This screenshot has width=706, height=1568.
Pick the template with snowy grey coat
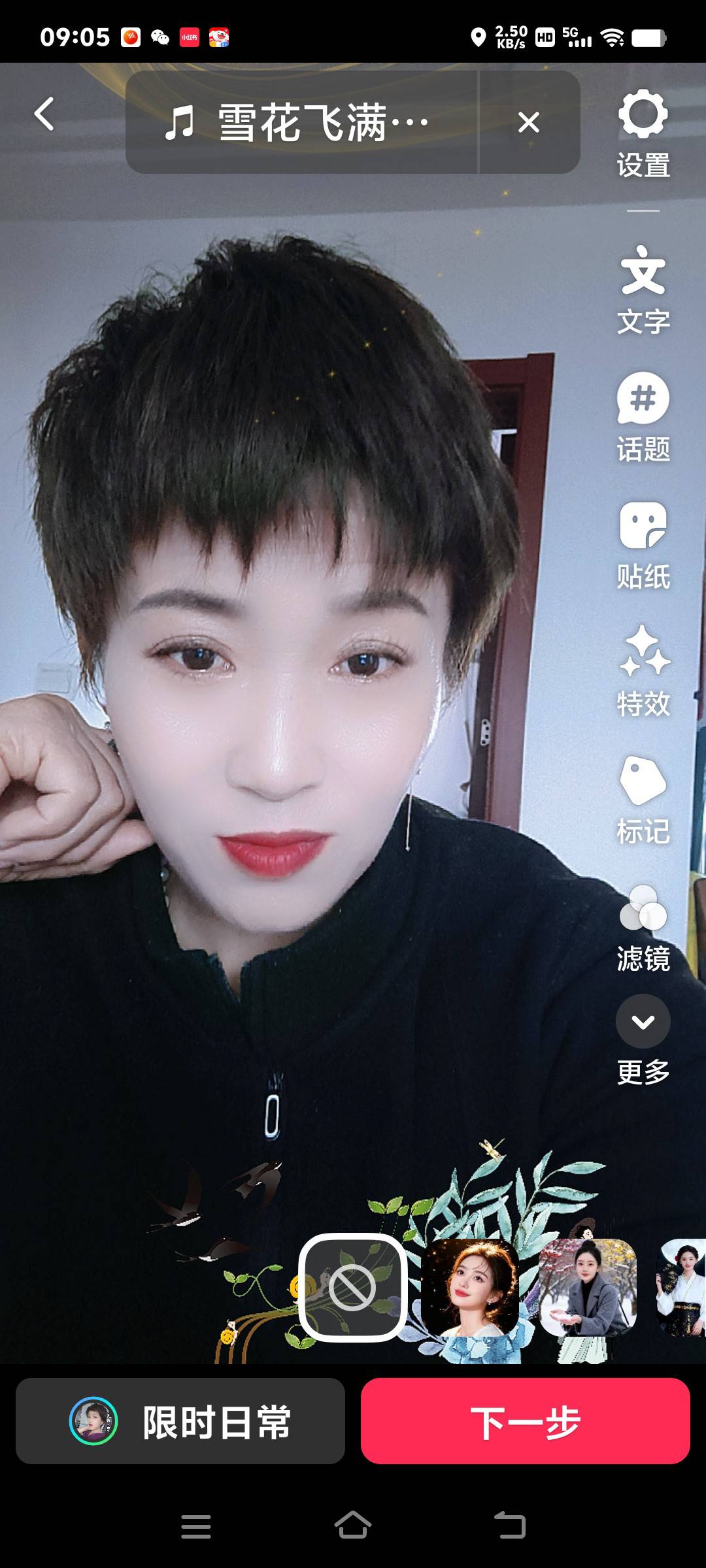[587, 1287]
